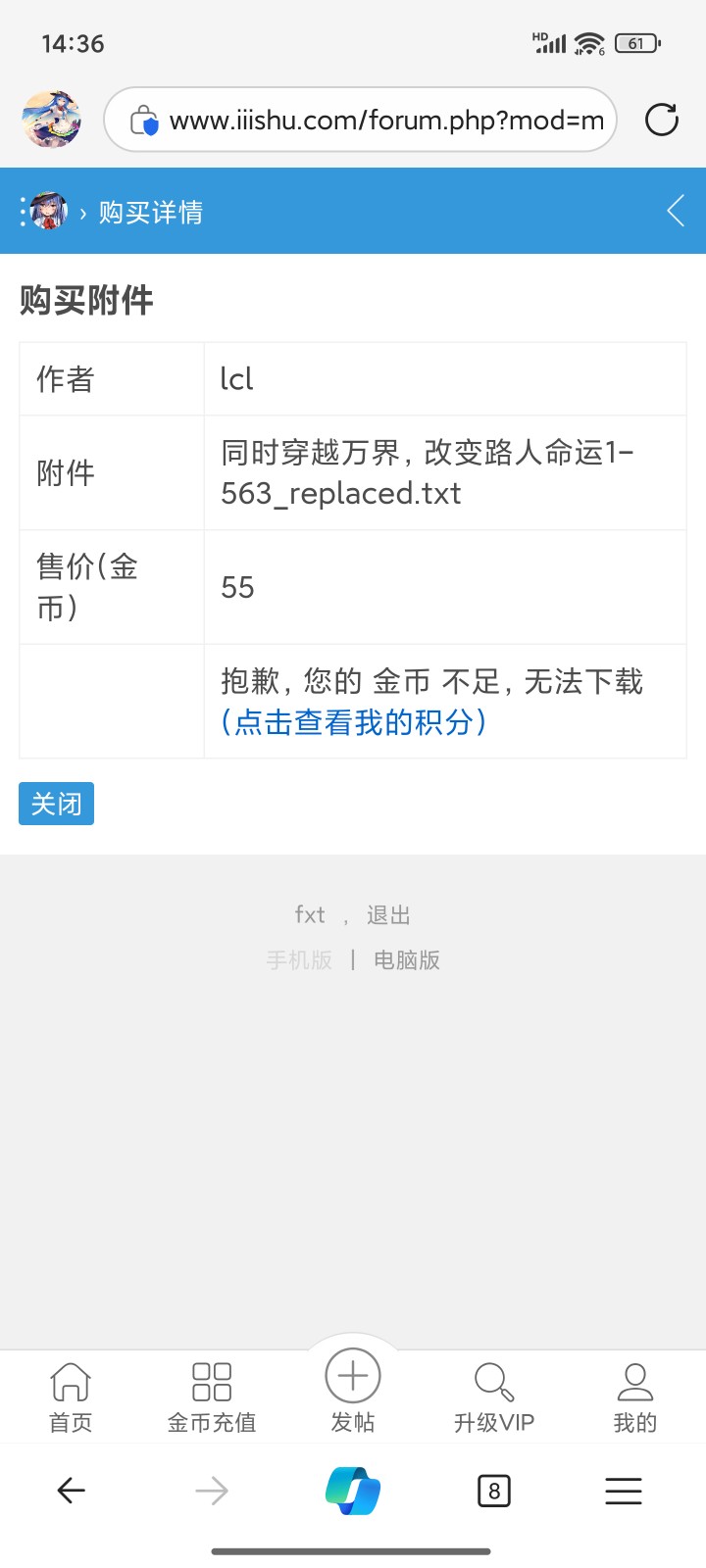Reload the current page

pyautogui.click(x=662, y=121)
